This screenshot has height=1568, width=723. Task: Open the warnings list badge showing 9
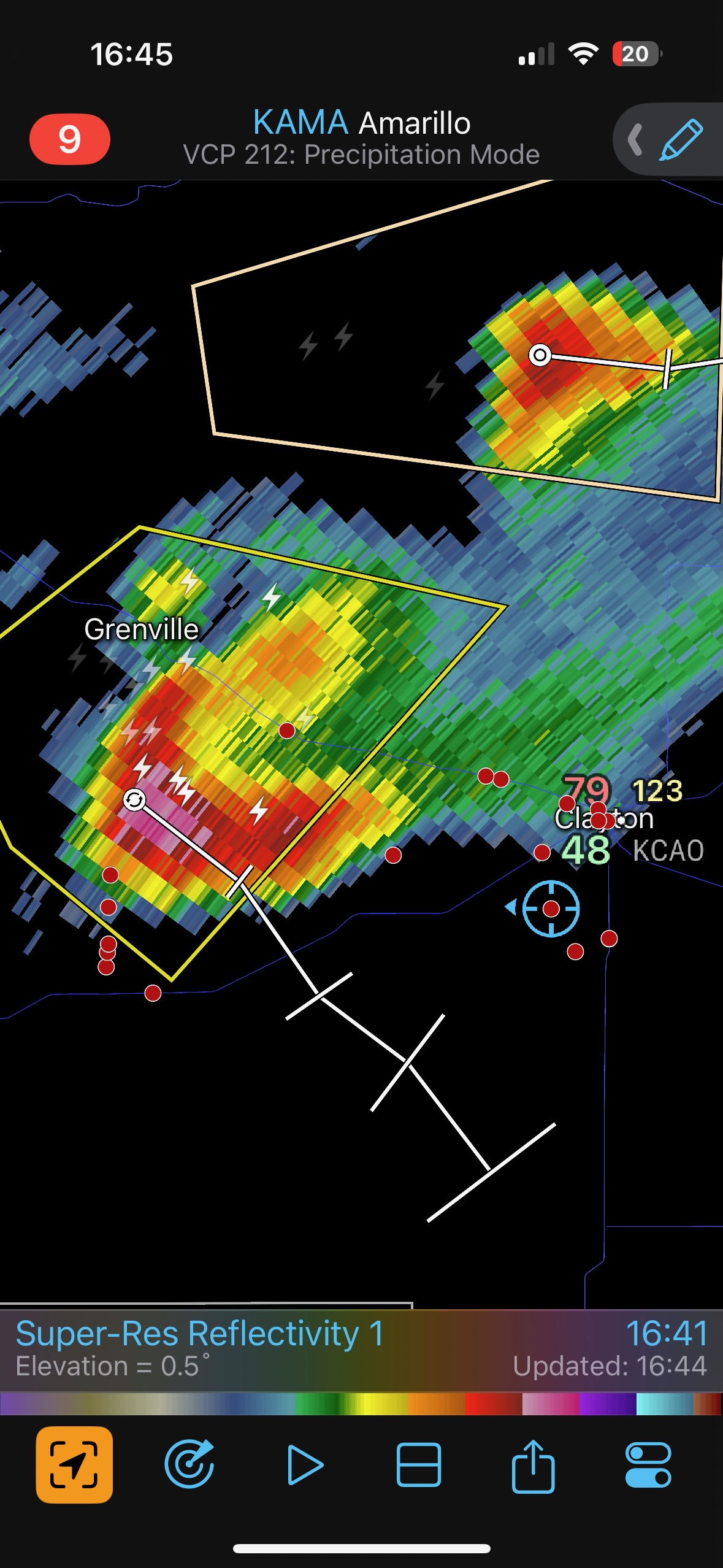[69, 139]
